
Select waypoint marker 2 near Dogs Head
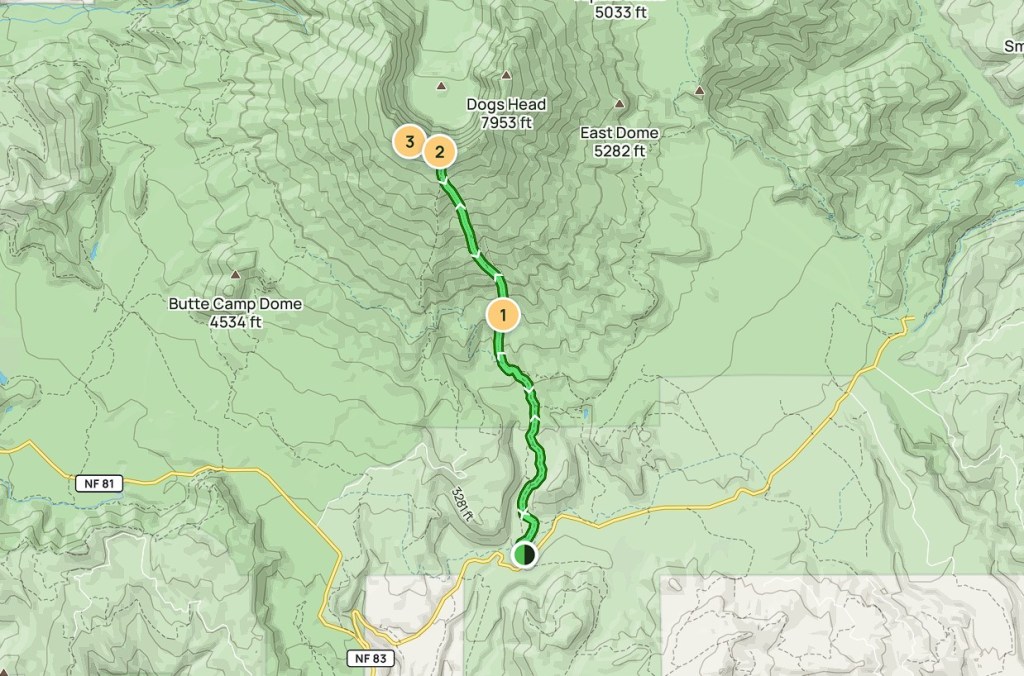(439, 153)
